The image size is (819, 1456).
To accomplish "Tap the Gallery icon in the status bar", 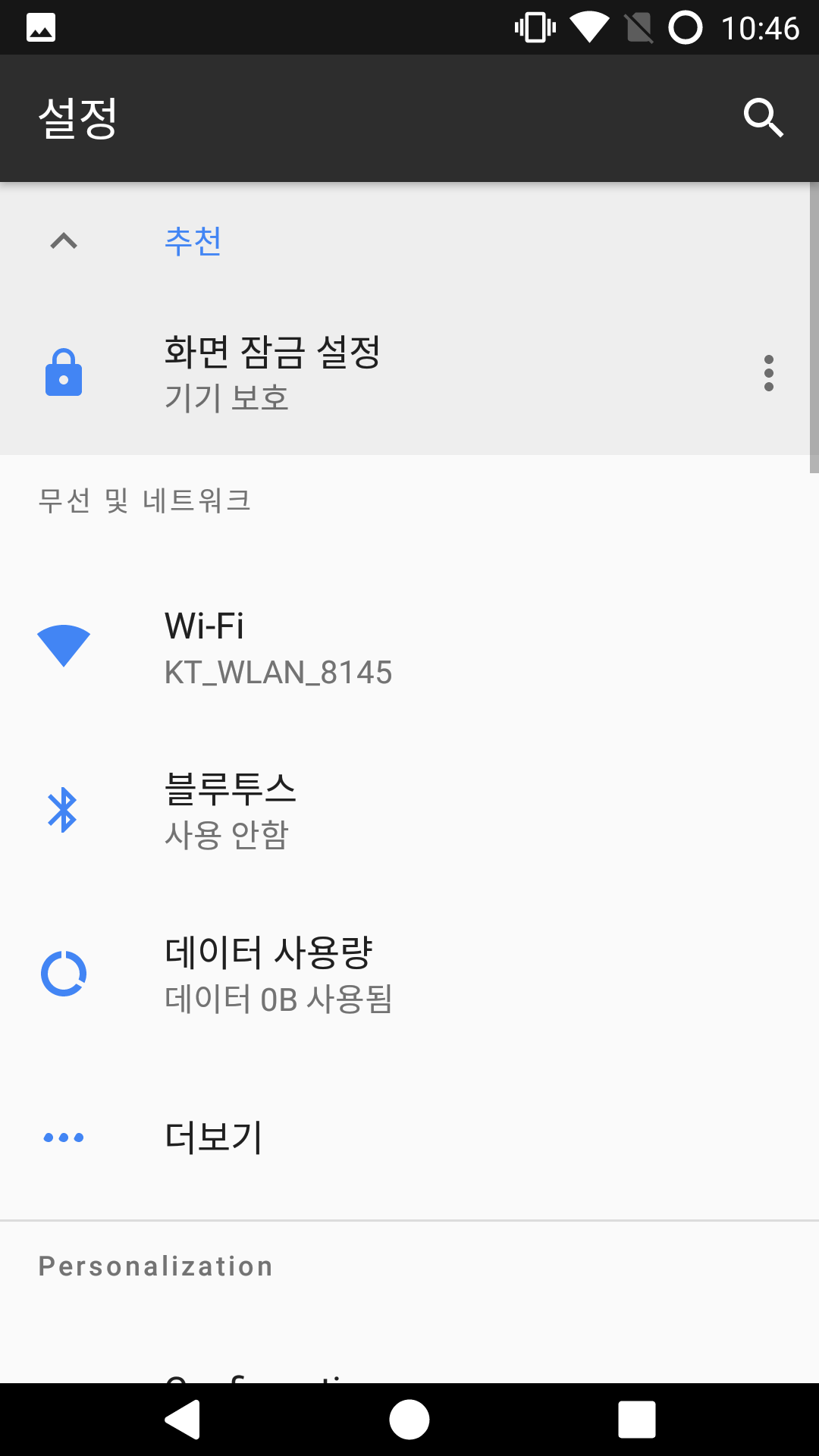I will point(42,27).
